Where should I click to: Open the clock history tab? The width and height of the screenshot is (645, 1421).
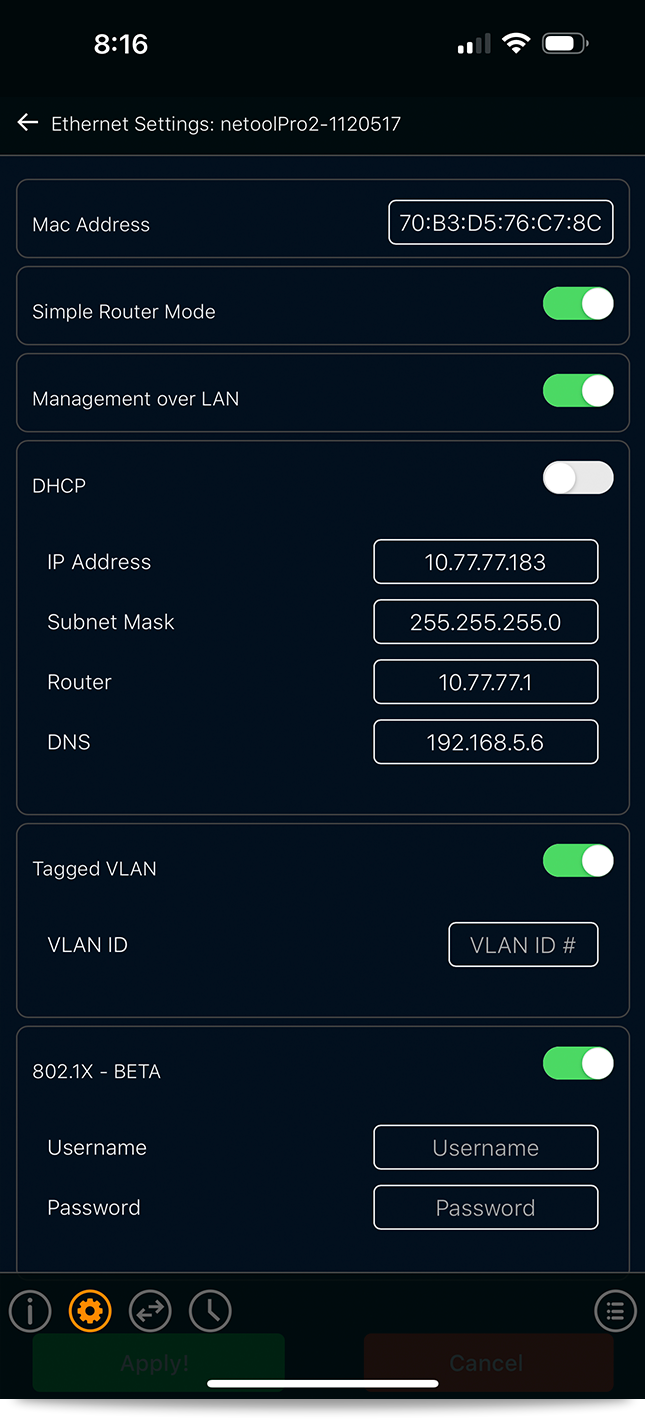(210, 1311)
